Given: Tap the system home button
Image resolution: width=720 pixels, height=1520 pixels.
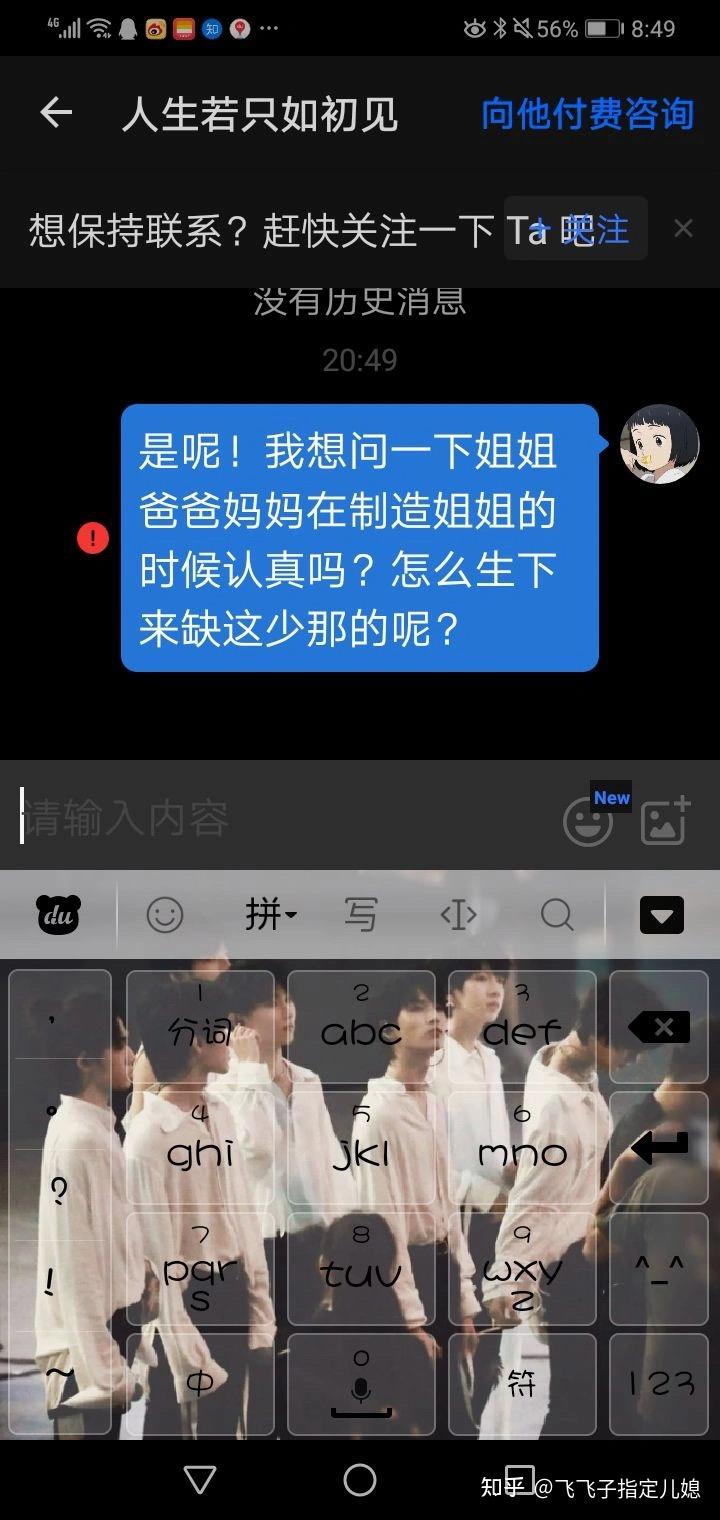Looking at the screenshot, I should point(360,1480).
